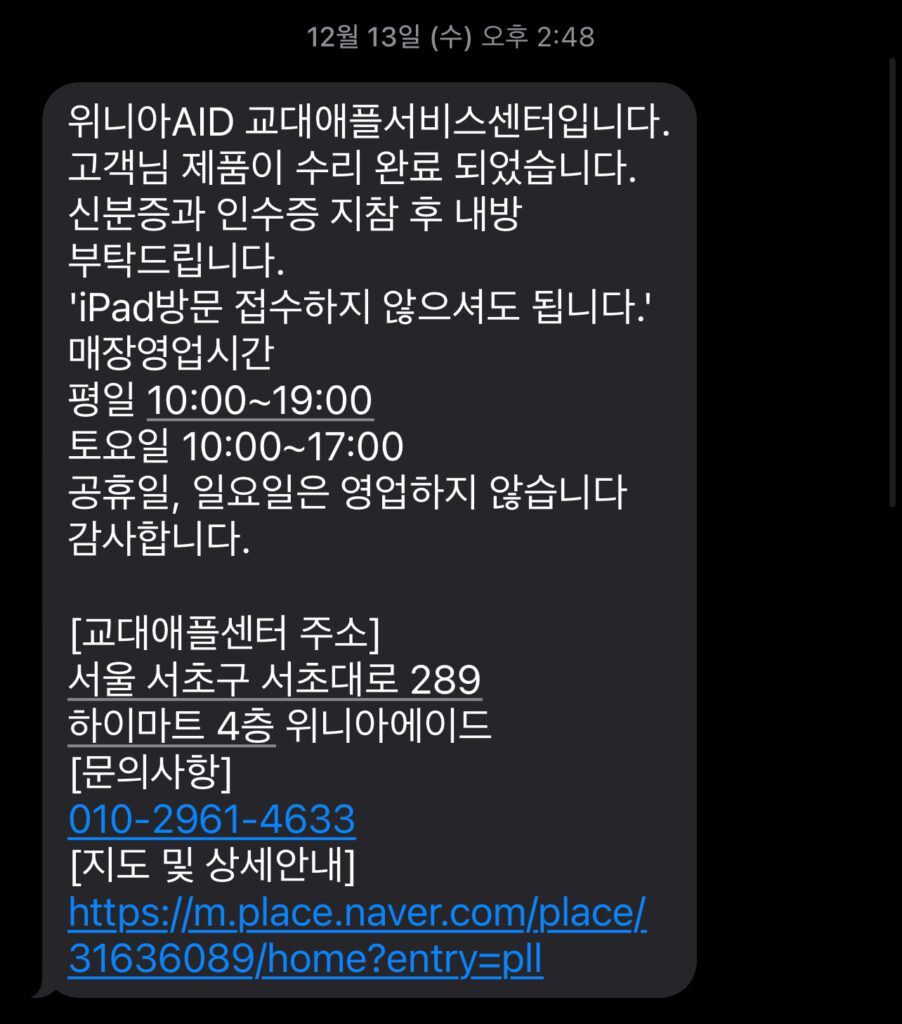Tap the underlined weekday hours 10:00~19:00
Screen dimensions: 902x1024
[x=260, y=401]
